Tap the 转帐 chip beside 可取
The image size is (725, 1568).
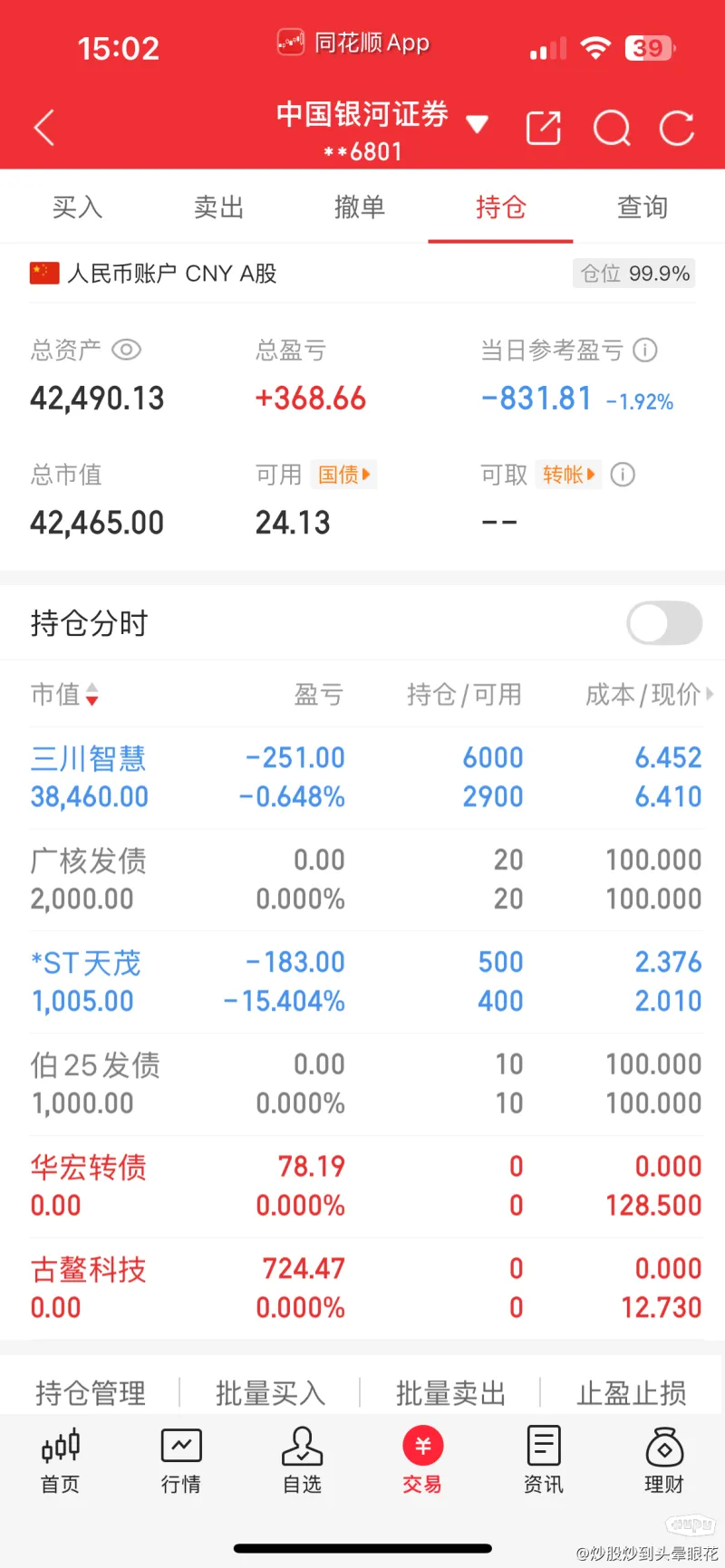[x=568, y=475]
